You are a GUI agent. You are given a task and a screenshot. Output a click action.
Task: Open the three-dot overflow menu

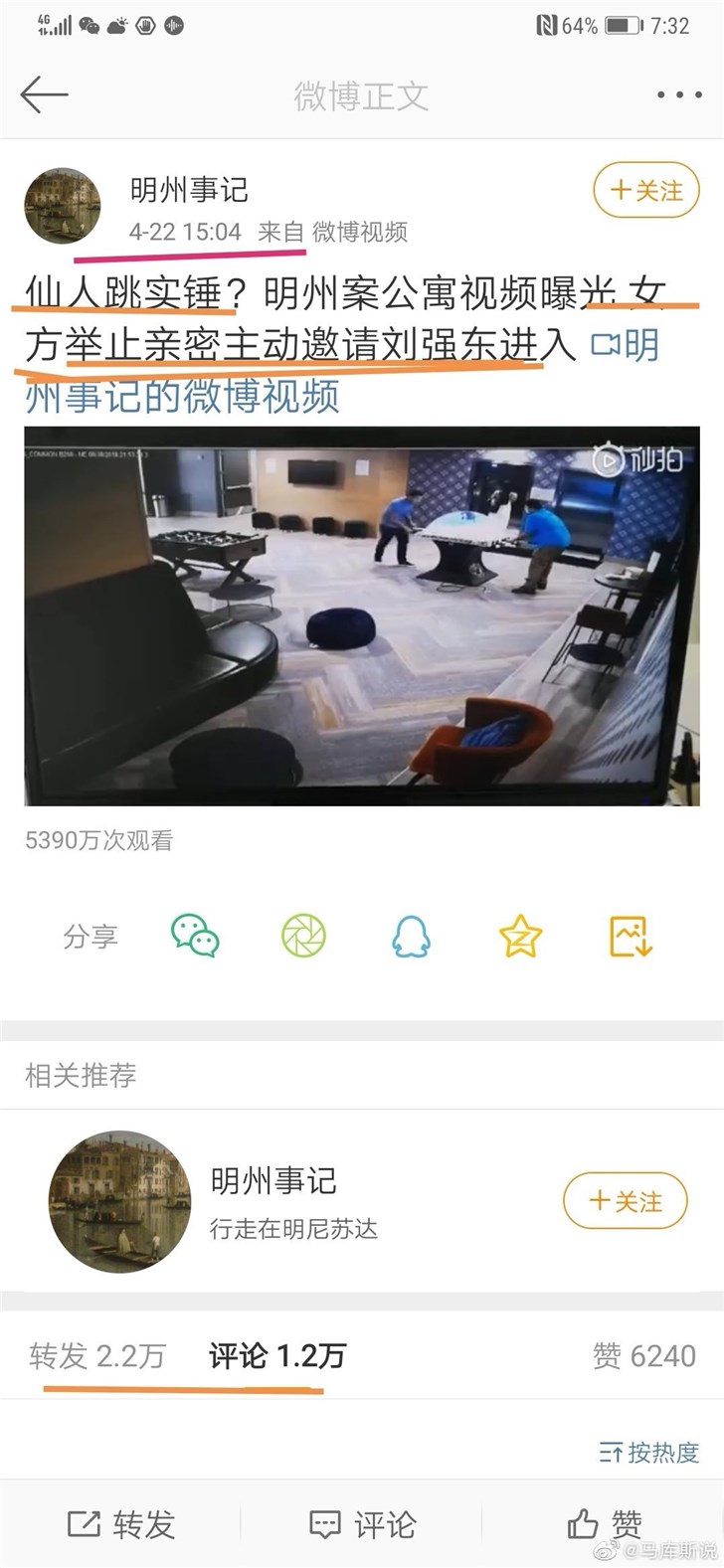point(679,95)
